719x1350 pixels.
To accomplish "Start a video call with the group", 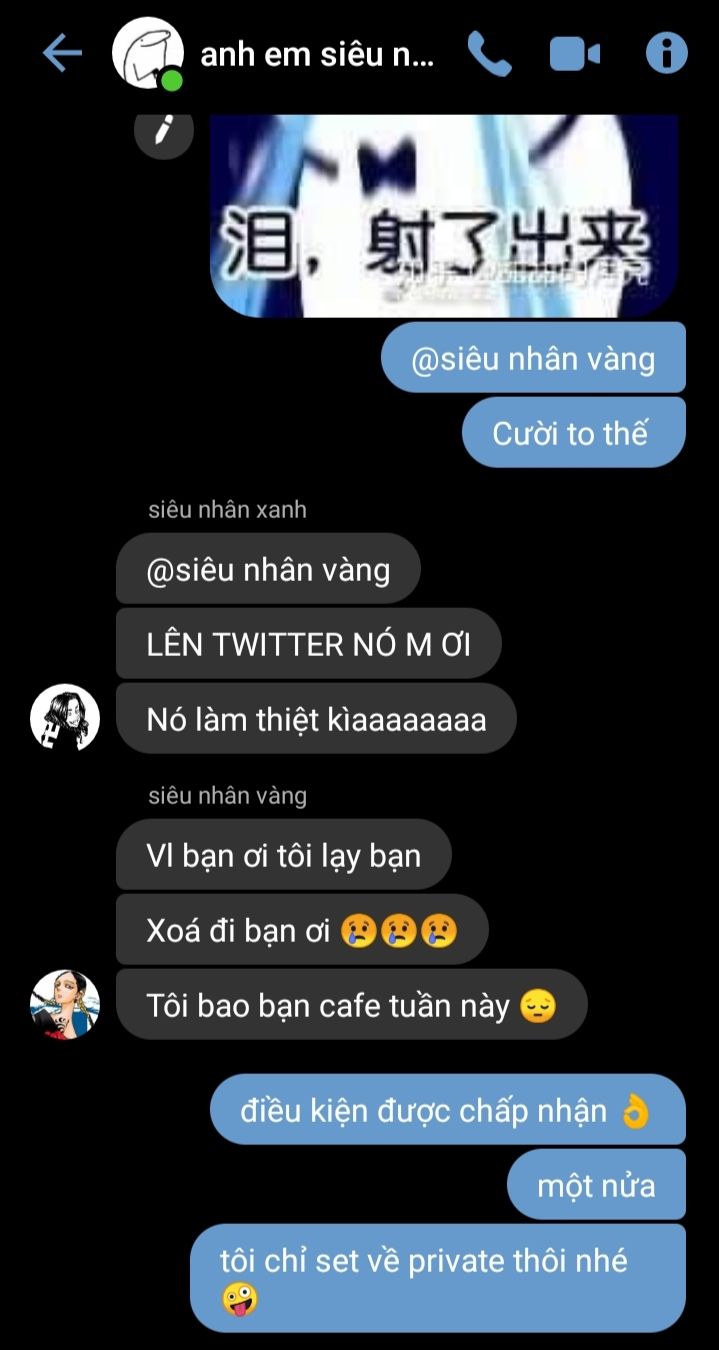I will tap(575, 54).
